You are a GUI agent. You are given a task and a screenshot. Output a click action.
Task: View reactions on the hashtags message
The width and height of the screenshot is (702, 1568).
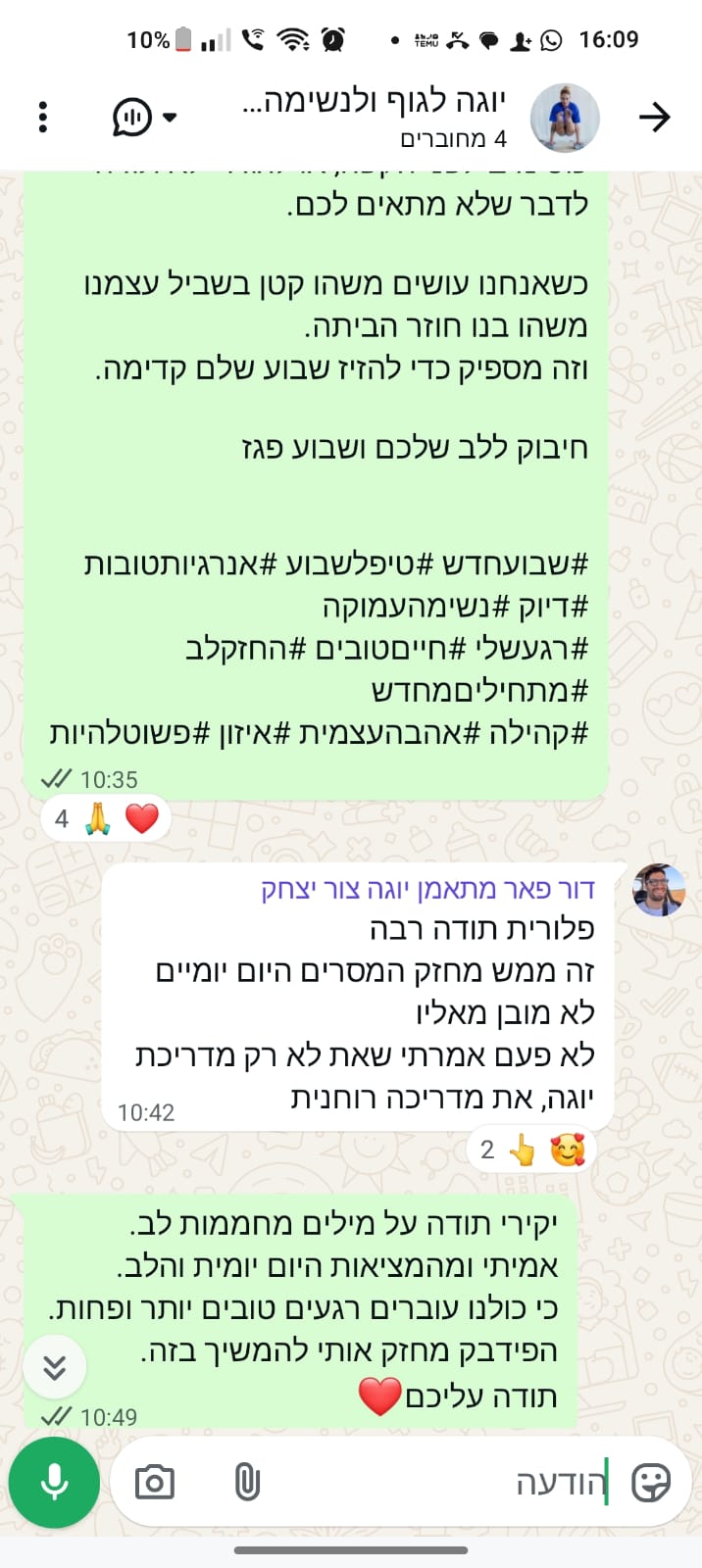coord(106,818)
